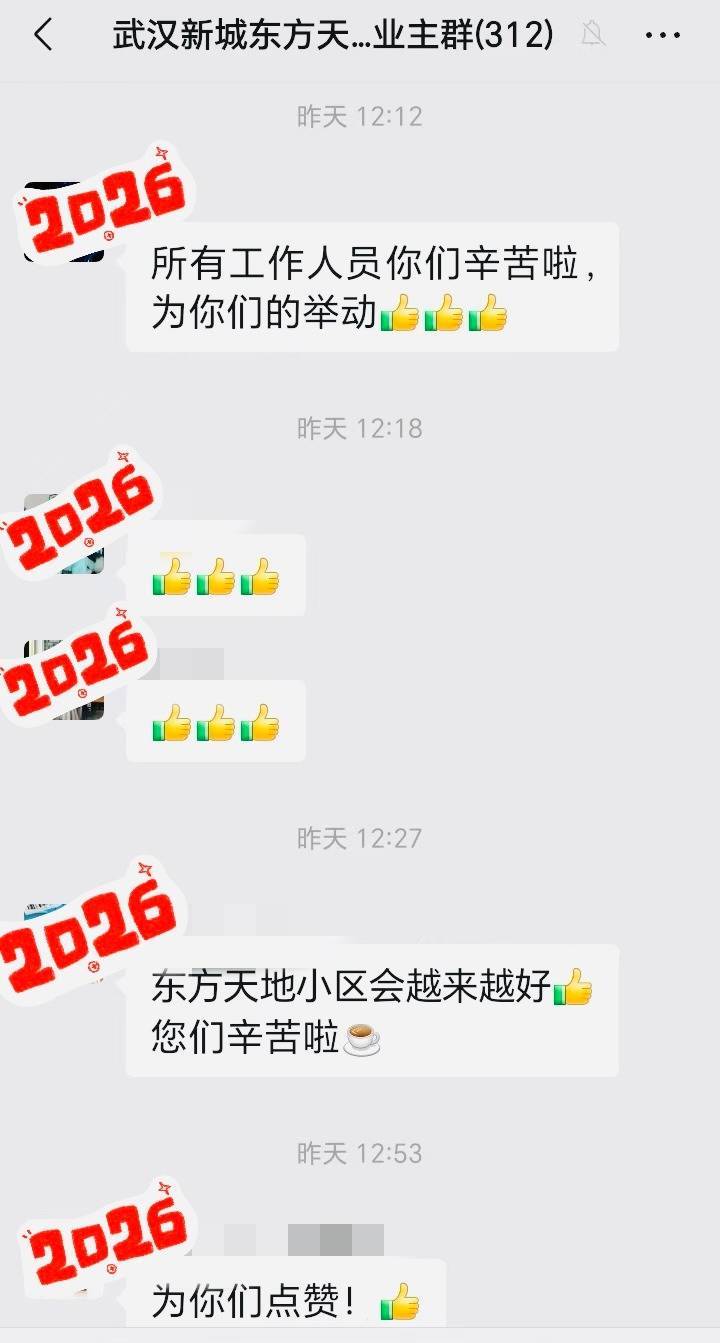Go back to the chat list
This screenshot has width=720, height=1343.
43,36
